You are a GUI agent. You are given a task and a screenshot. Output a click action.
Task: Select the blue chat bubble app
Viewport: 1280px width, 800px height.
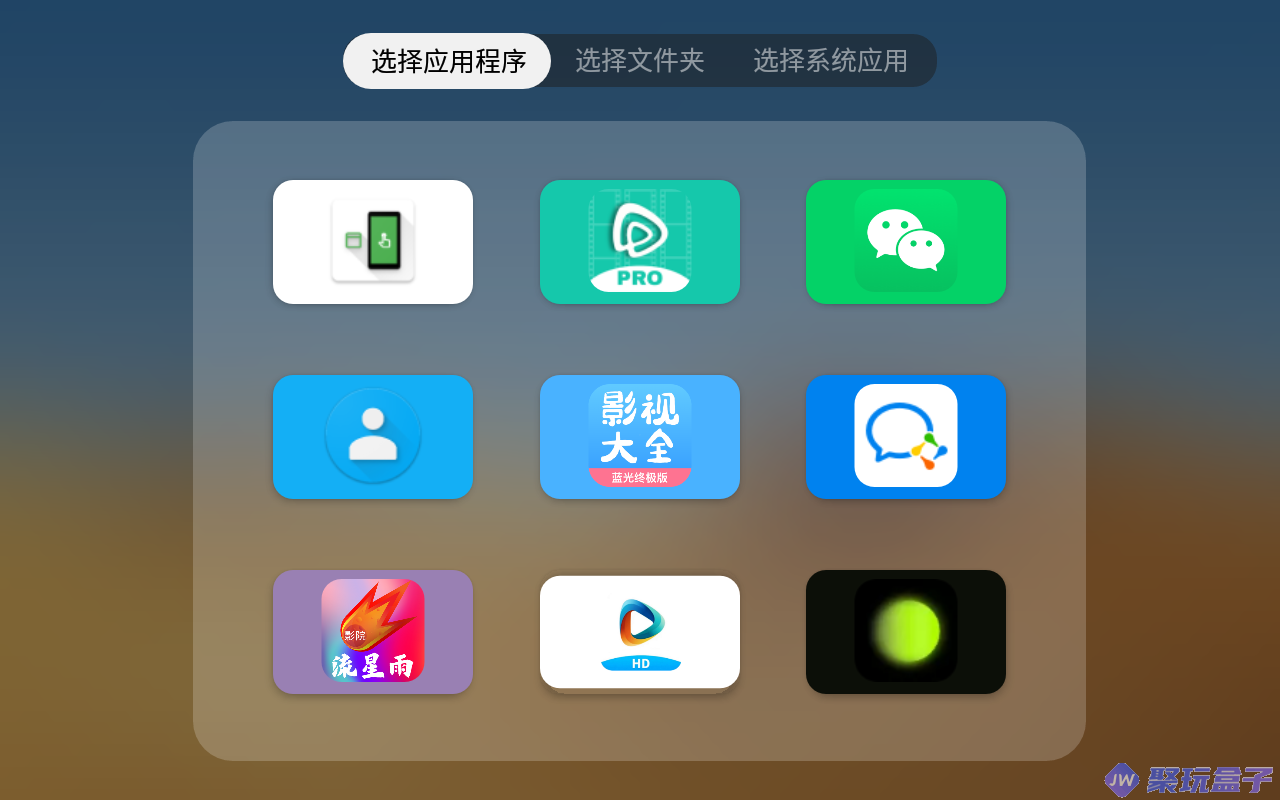(906, 437)
